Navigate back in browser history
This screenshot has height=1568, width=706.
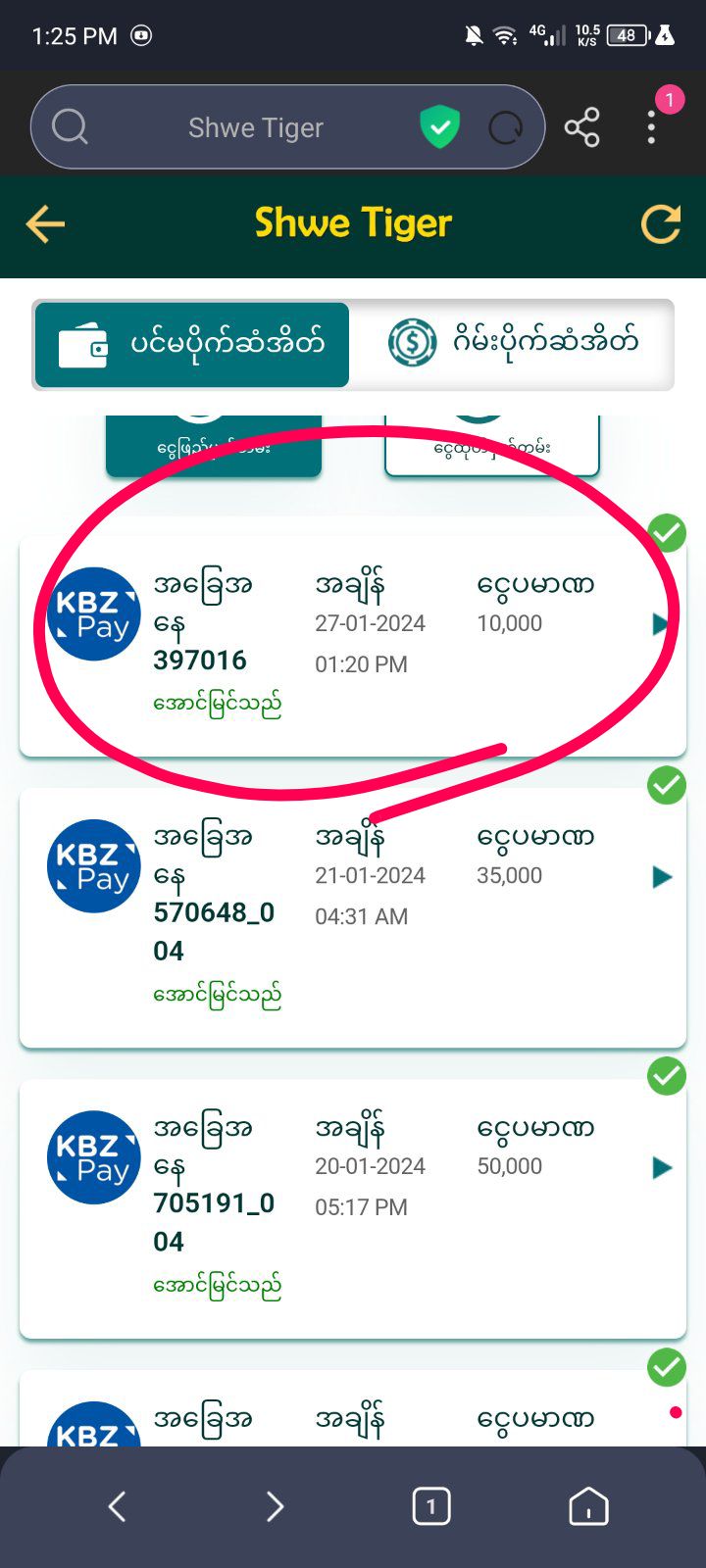coord(117,1506)
